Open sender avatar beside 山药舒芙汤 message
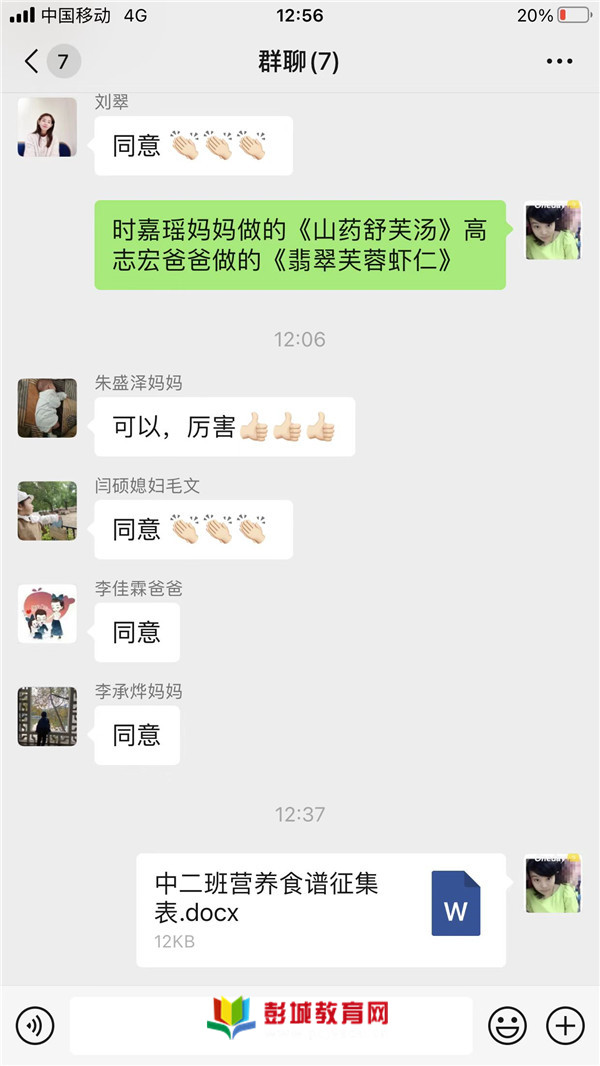 (x=553, y=231)
